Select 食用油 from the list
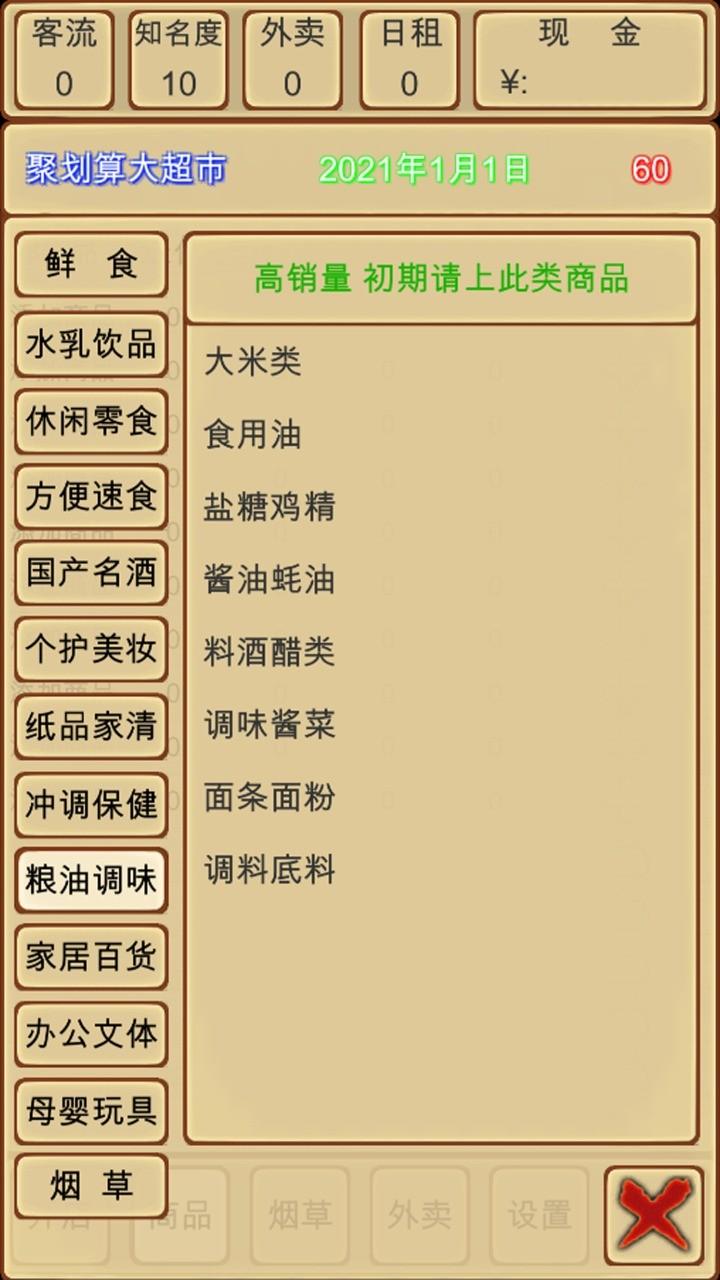 (253, 435)
